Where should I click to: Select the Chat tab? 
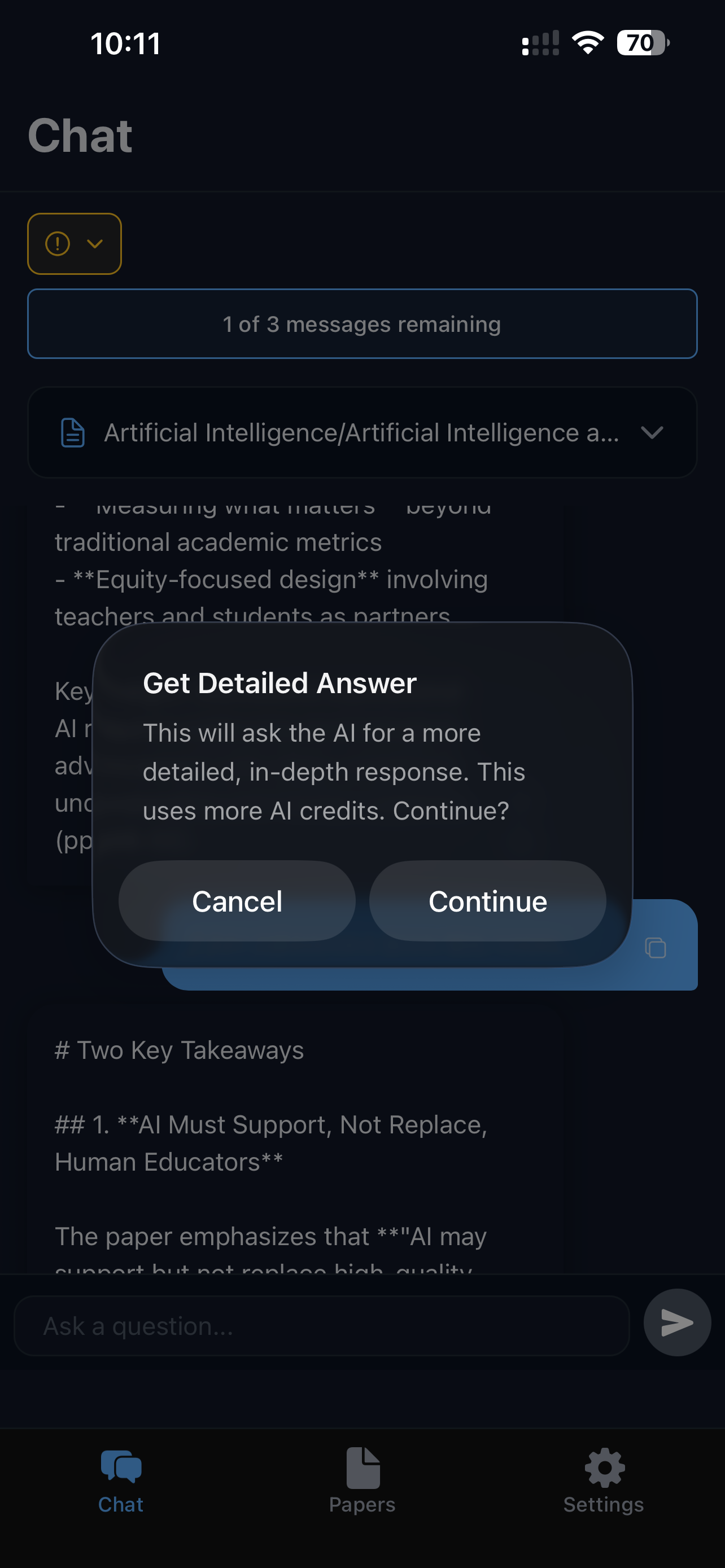pos(121,1481)
